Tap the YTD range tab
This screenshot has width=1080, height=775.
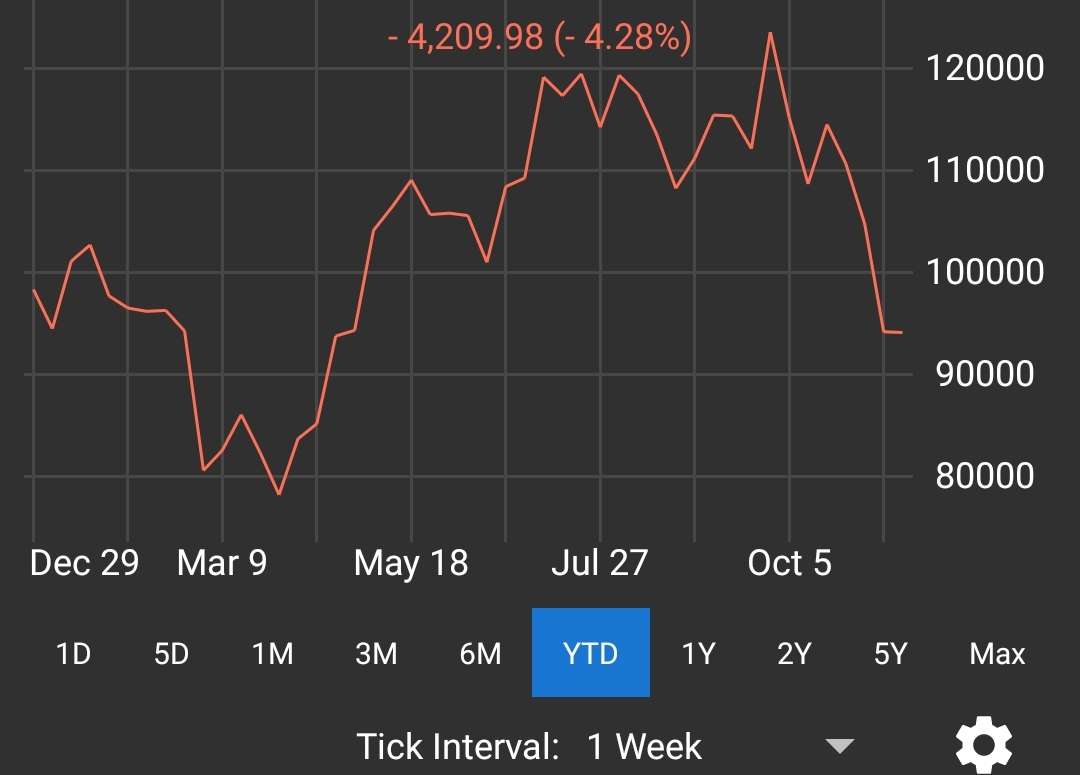(x=590, y=654)
